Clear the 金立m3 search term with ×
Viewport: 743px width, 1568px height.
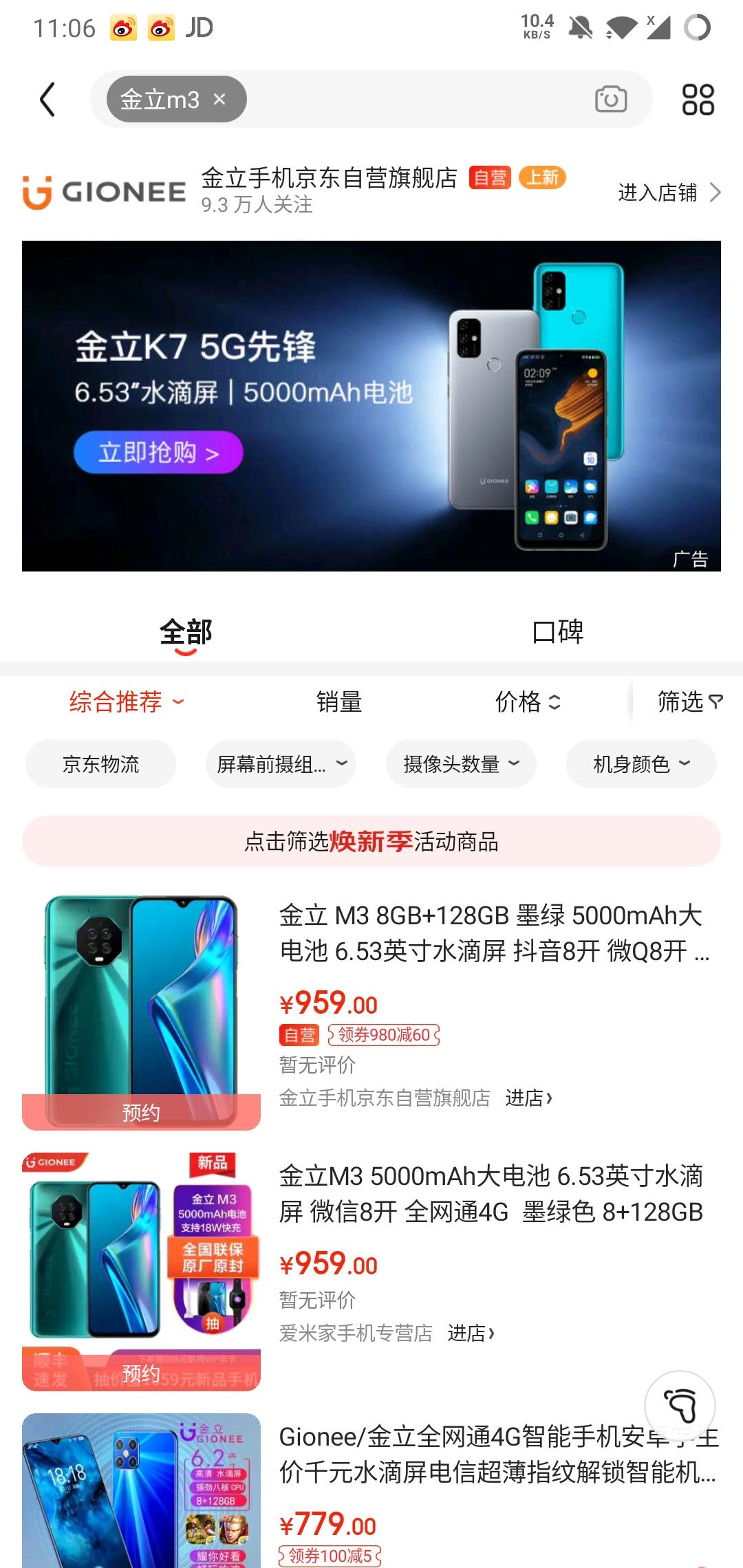(x=220, y=99)
